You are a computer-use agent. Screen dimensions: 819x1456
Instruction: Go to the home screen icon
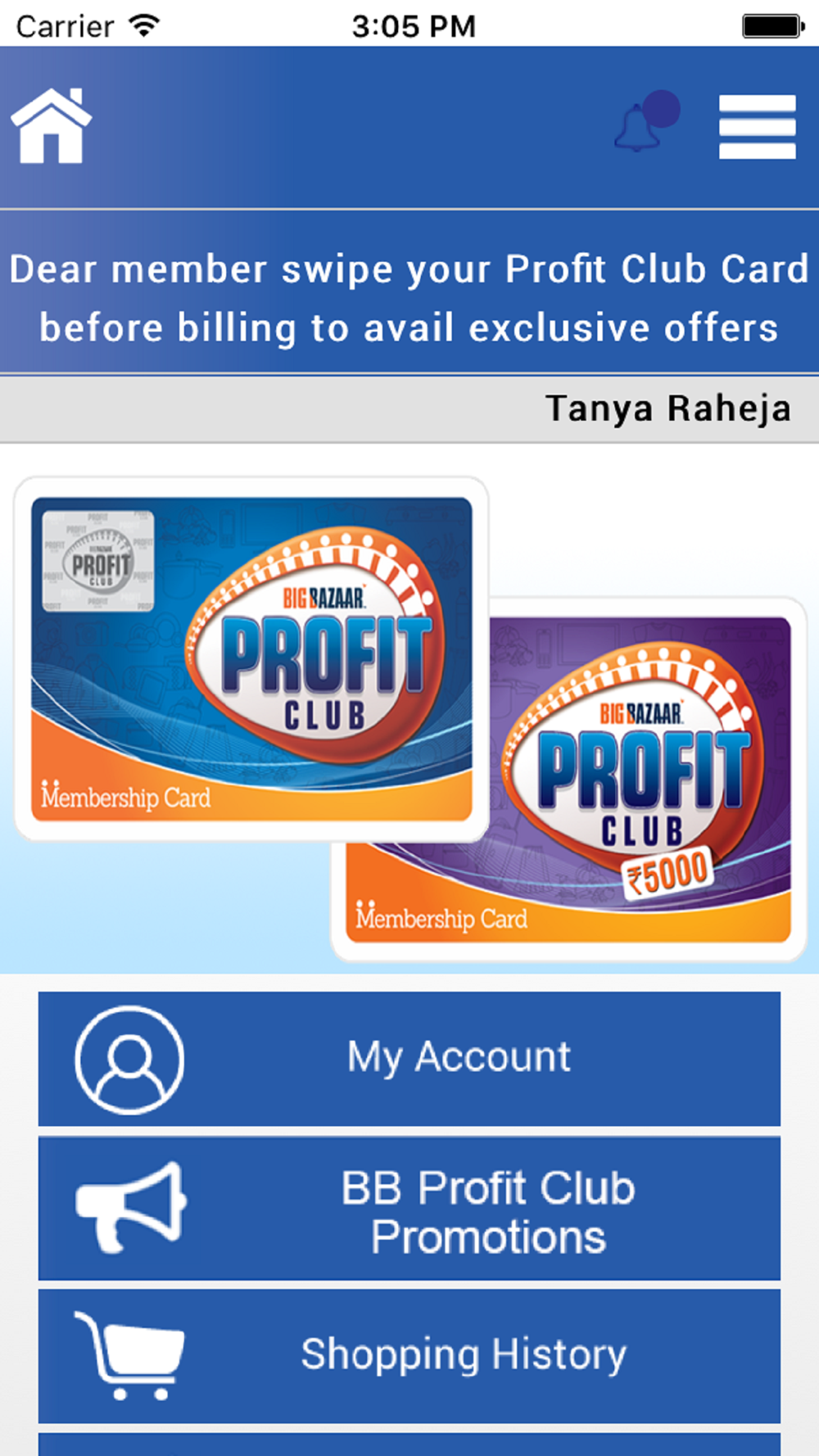51,126
